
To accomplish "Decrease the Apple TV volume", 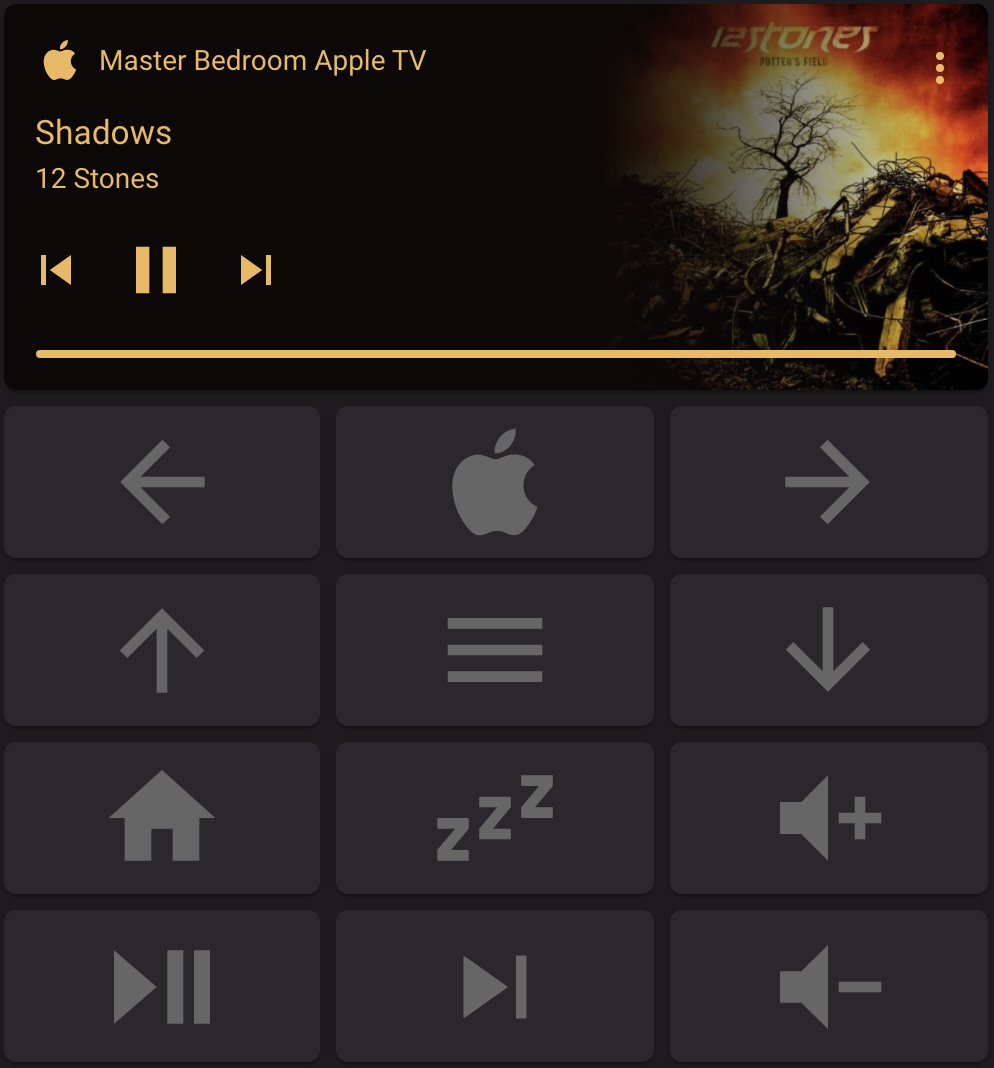I will 828,984.
